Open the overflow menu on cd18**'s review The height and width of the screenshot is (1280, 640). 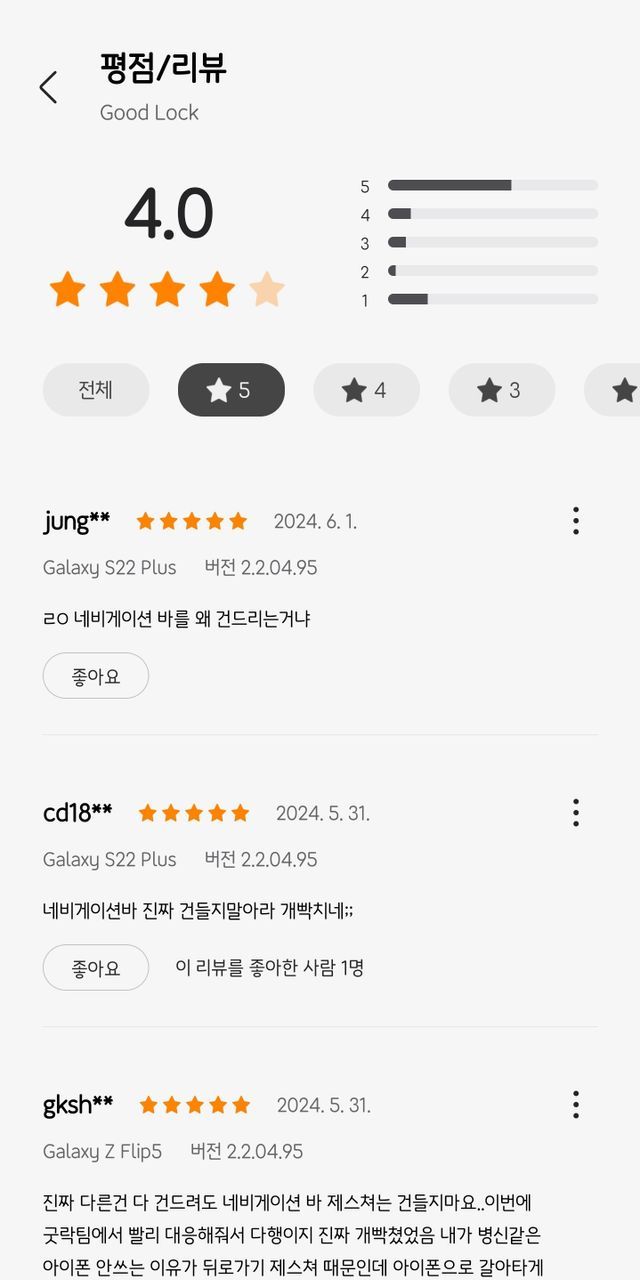575,813
